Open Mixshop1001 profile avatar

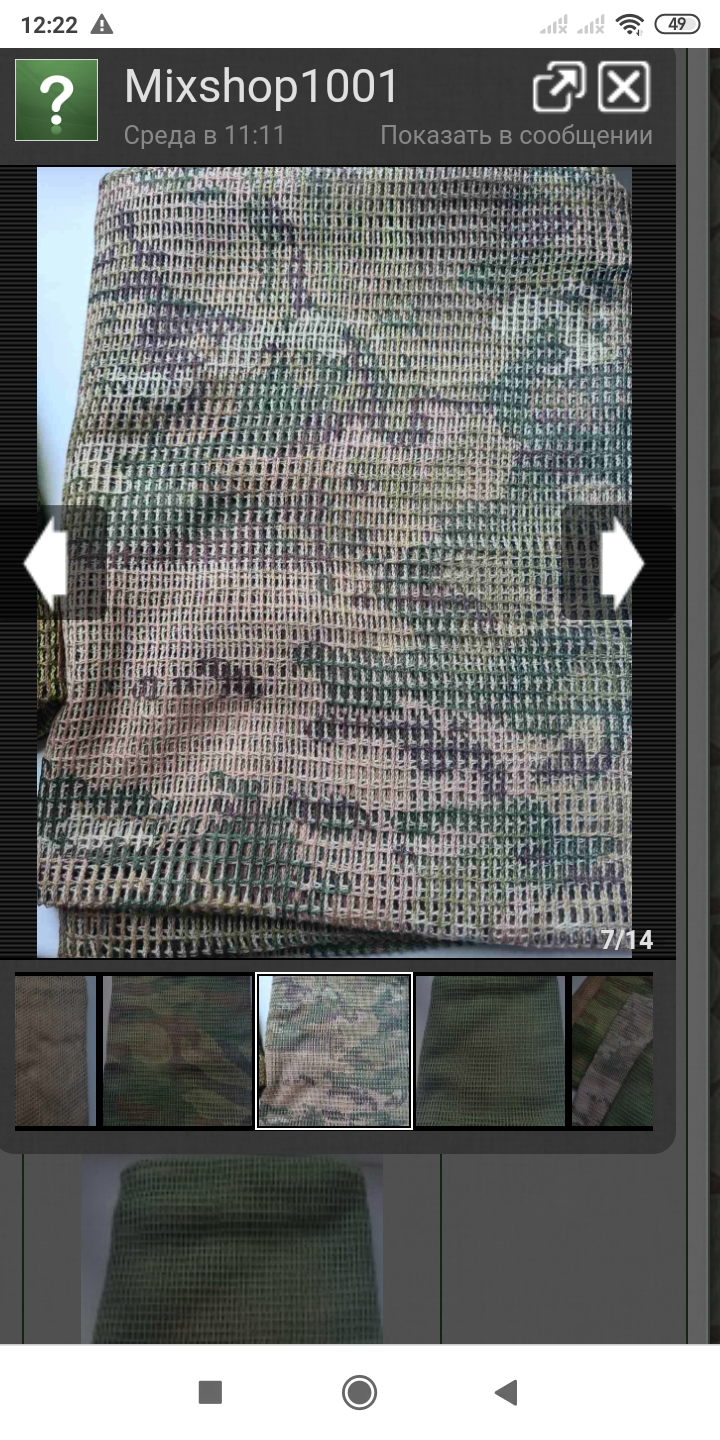[x=56, y=100]
